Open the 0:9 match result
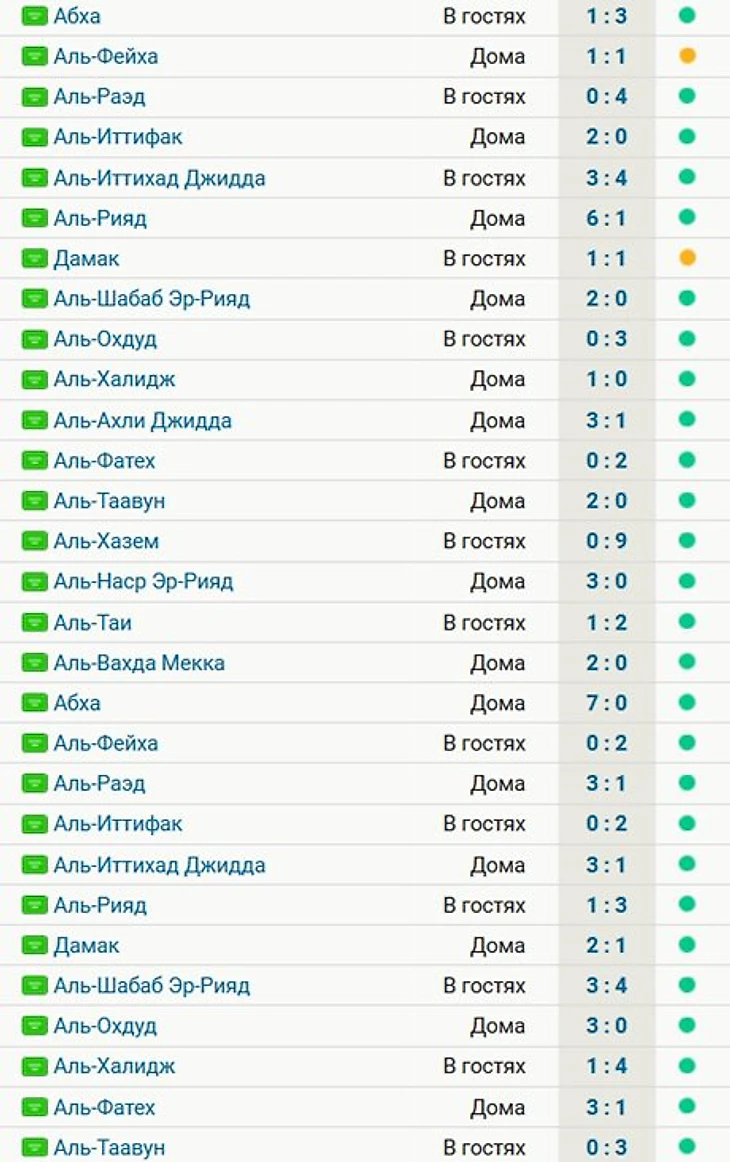 click(606, 541)
